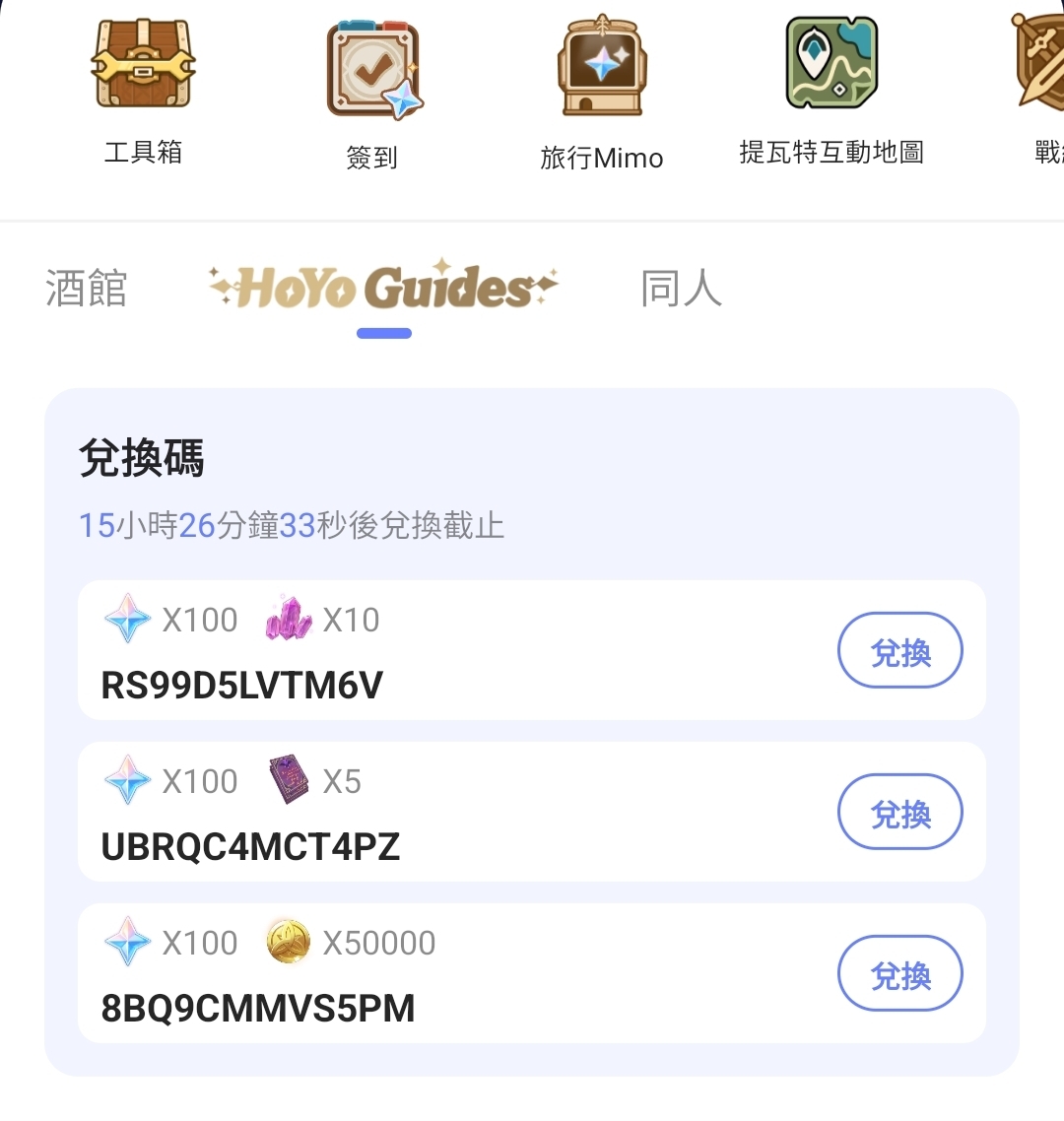This screenshot has height=1121, width=1064.
Task: Tap 兌換 for code UBRQC4MCT4PZ
Action: click(x=899, y=813)
